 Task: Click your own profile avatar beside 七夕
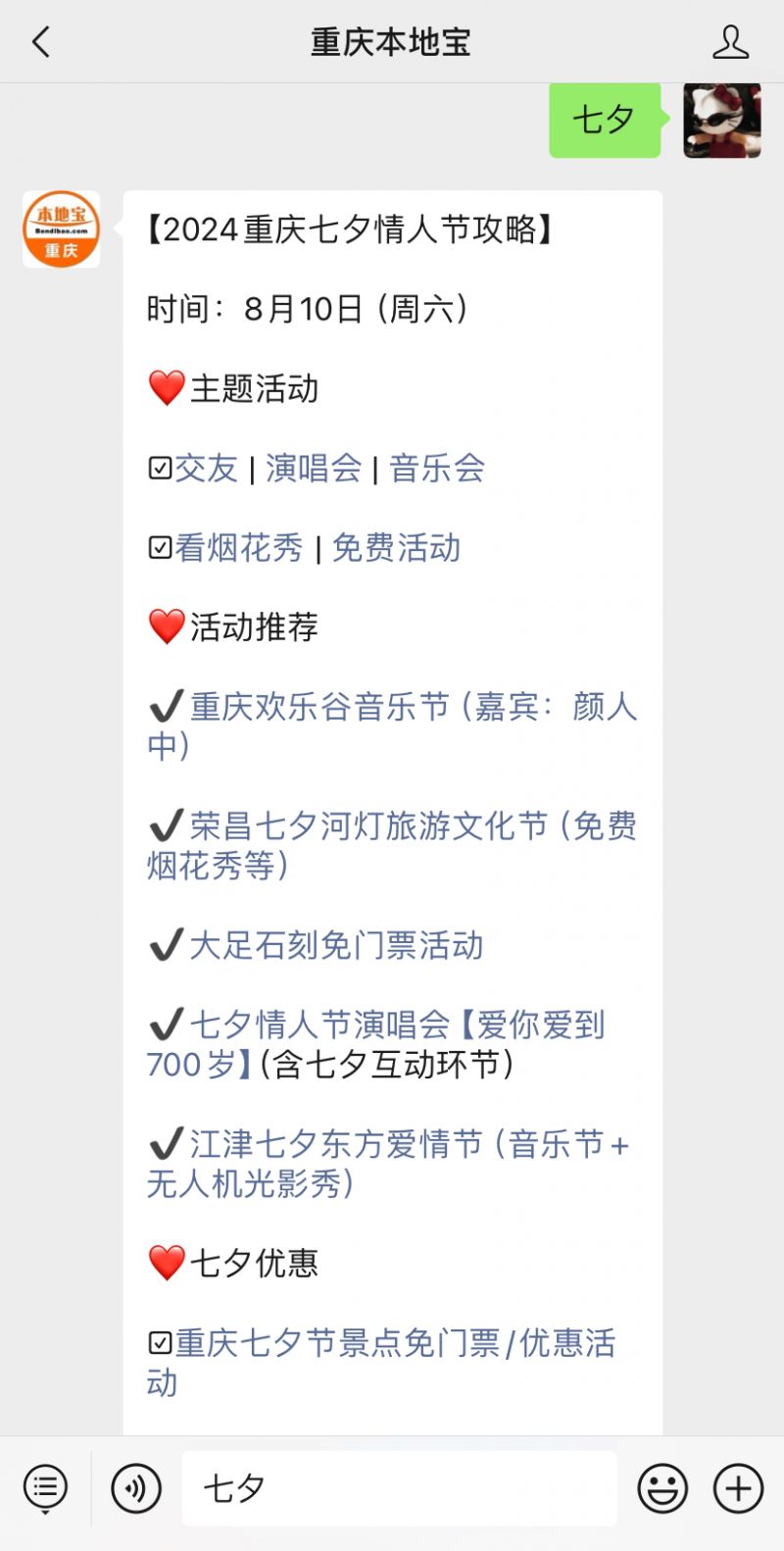pyautogui.click(x=721, y=122)
